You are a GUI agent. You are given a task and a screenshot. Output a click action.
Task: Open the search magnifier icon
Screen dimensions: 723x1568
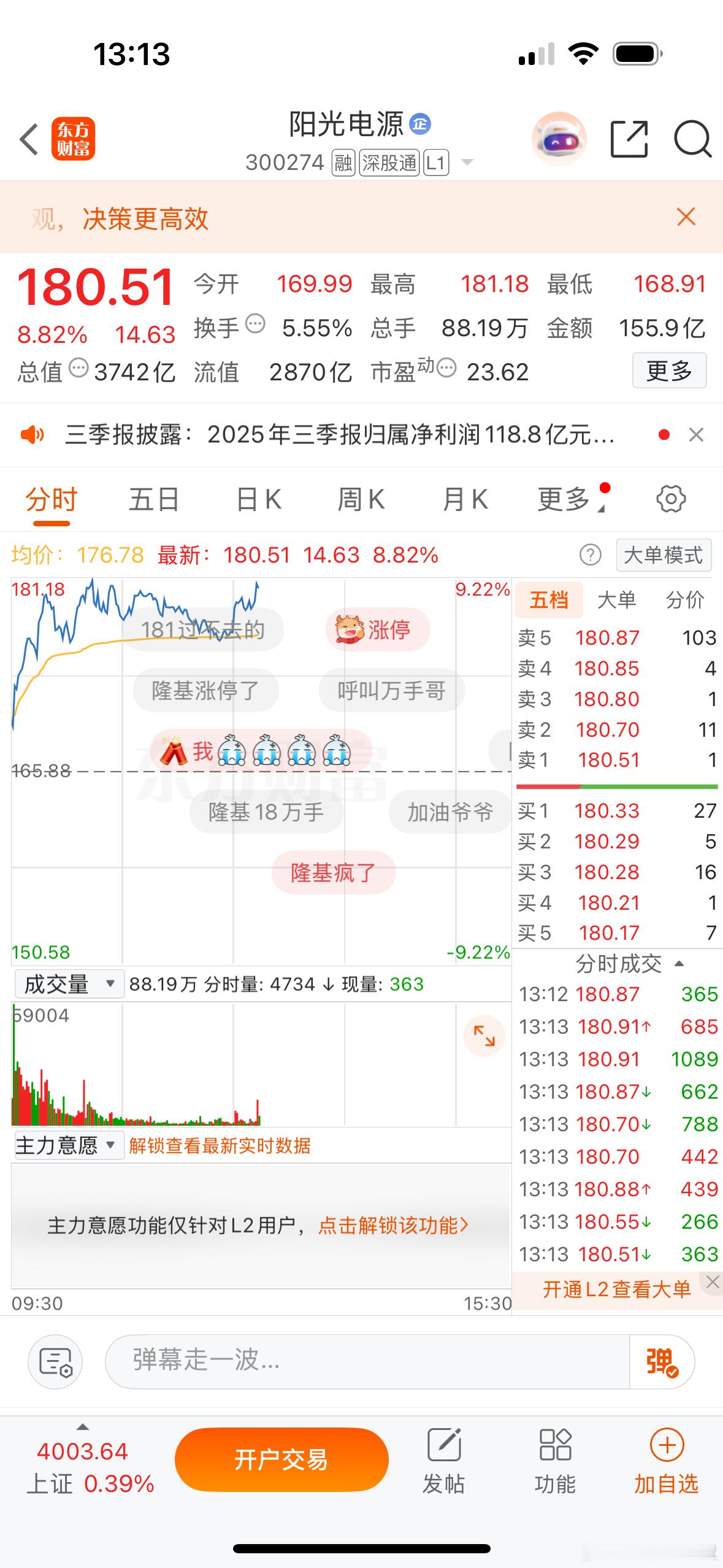tap(694, 139)
